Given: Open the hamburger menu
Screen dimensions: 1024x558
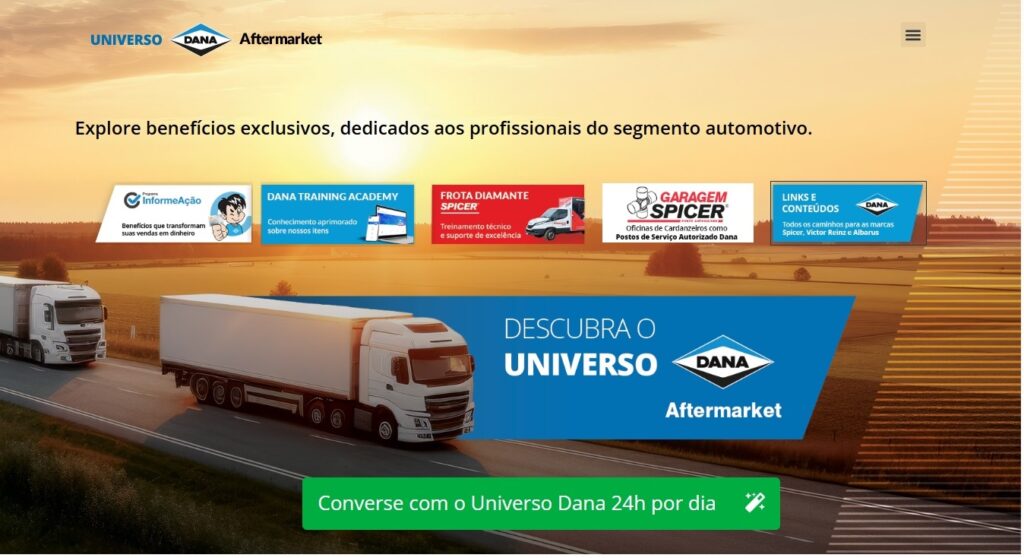Looking at the screenshot, I should [x=912, y=35].
